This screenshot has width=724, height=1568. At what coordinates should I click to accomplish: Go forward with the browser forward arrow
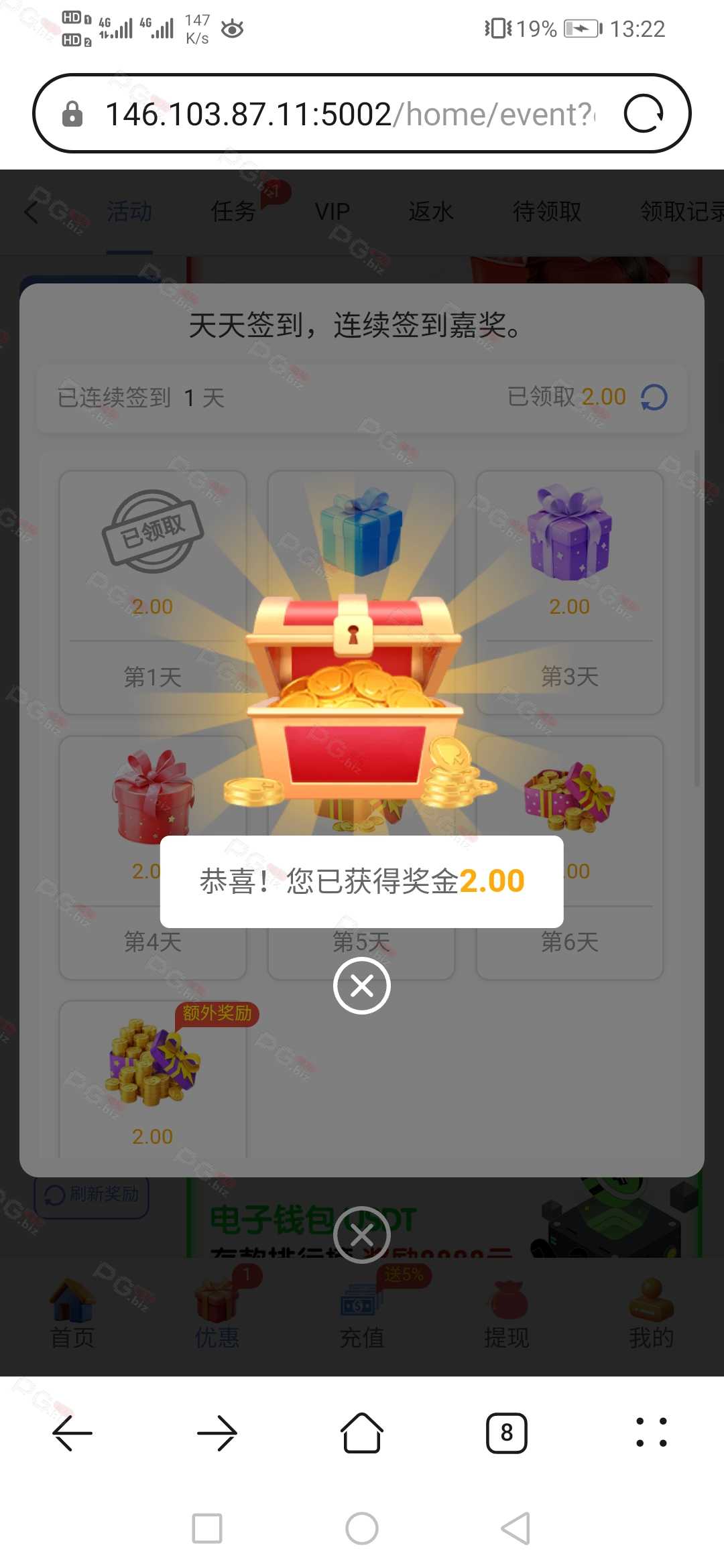tap(217, 1433)
